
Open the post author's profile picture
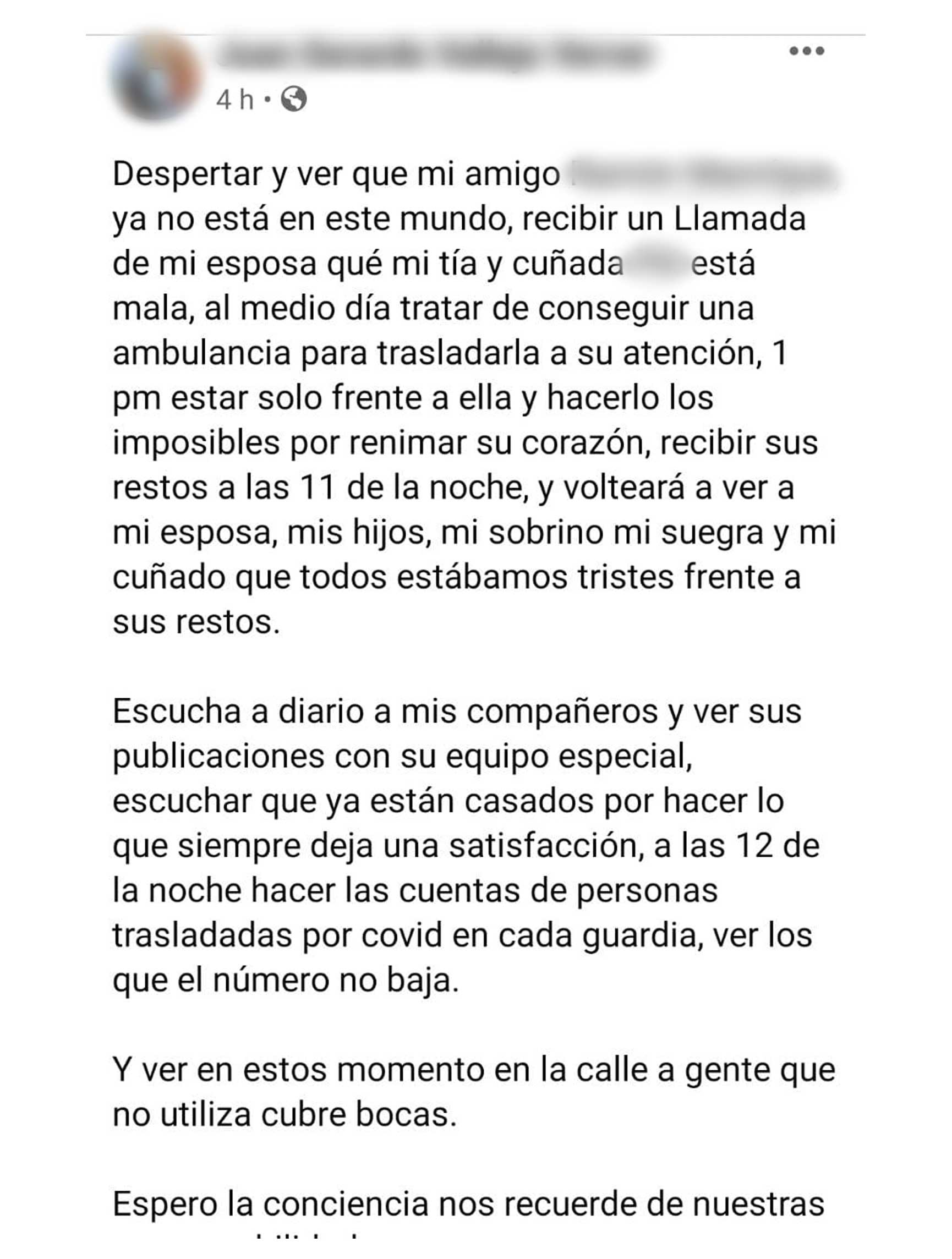pos(155,78)
